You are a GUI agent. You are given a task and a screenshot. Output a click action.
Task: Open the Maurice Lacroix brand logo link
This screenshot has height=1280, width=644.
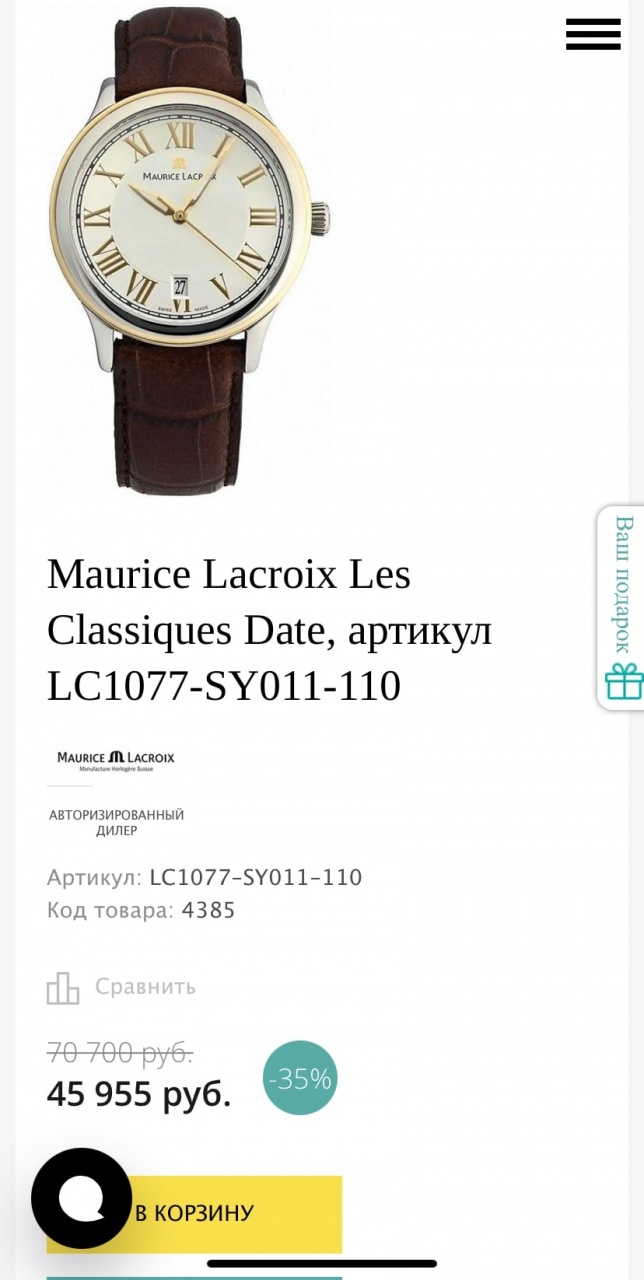[116, 758]
